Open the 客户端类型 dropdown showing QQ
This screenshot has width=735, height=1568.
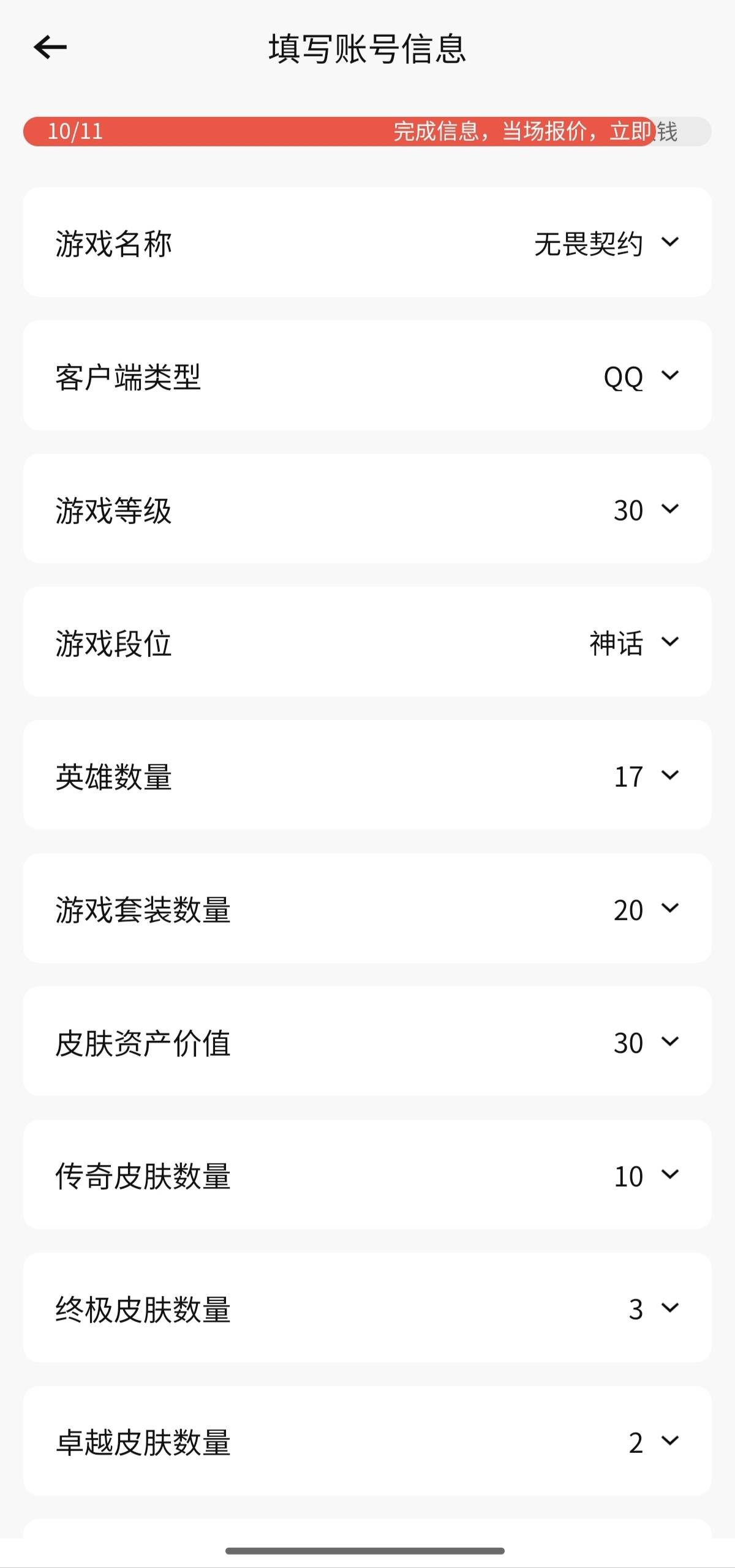[x=670, y=378]
